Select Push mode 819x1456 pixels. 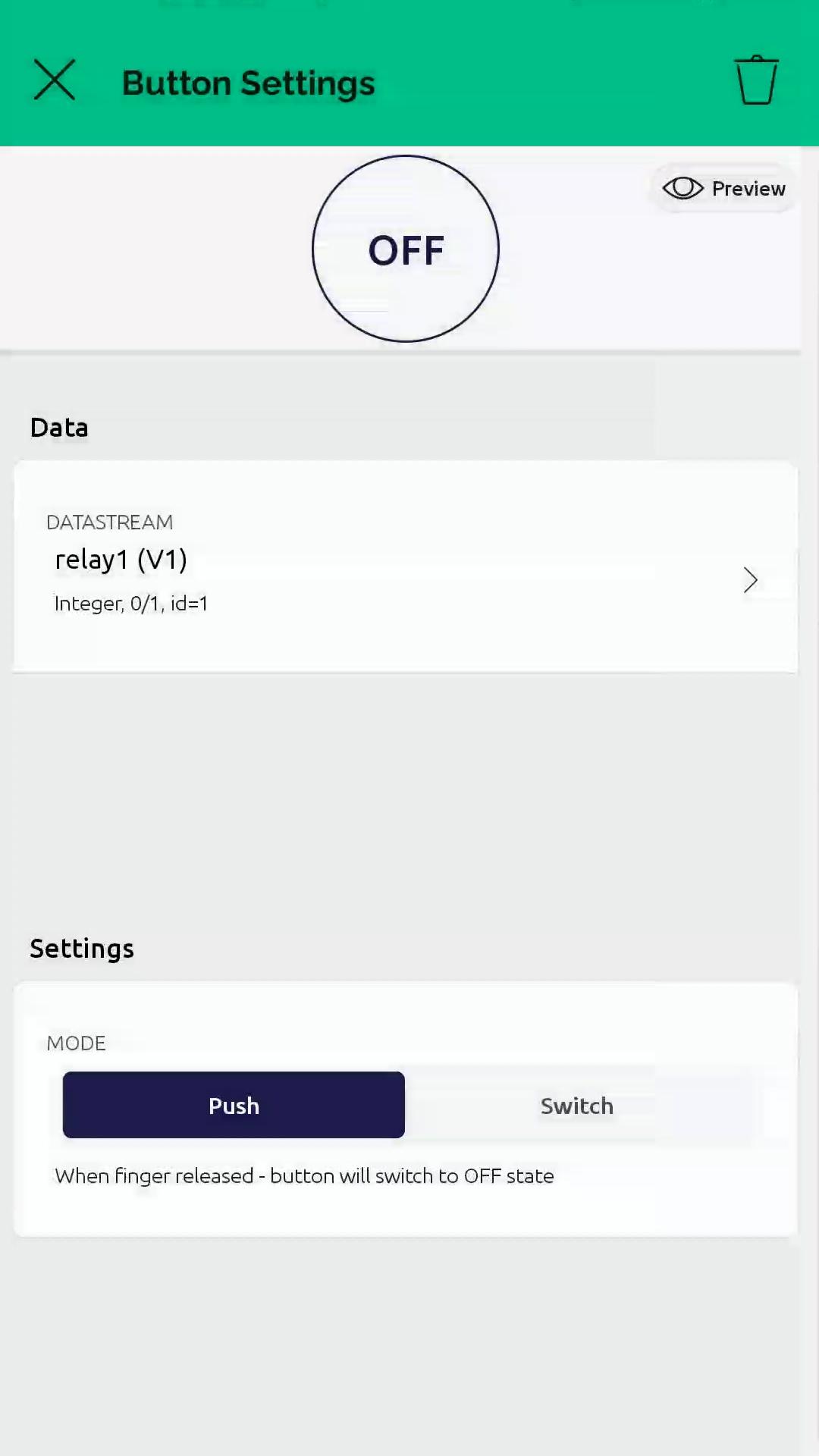[234, 1105]
